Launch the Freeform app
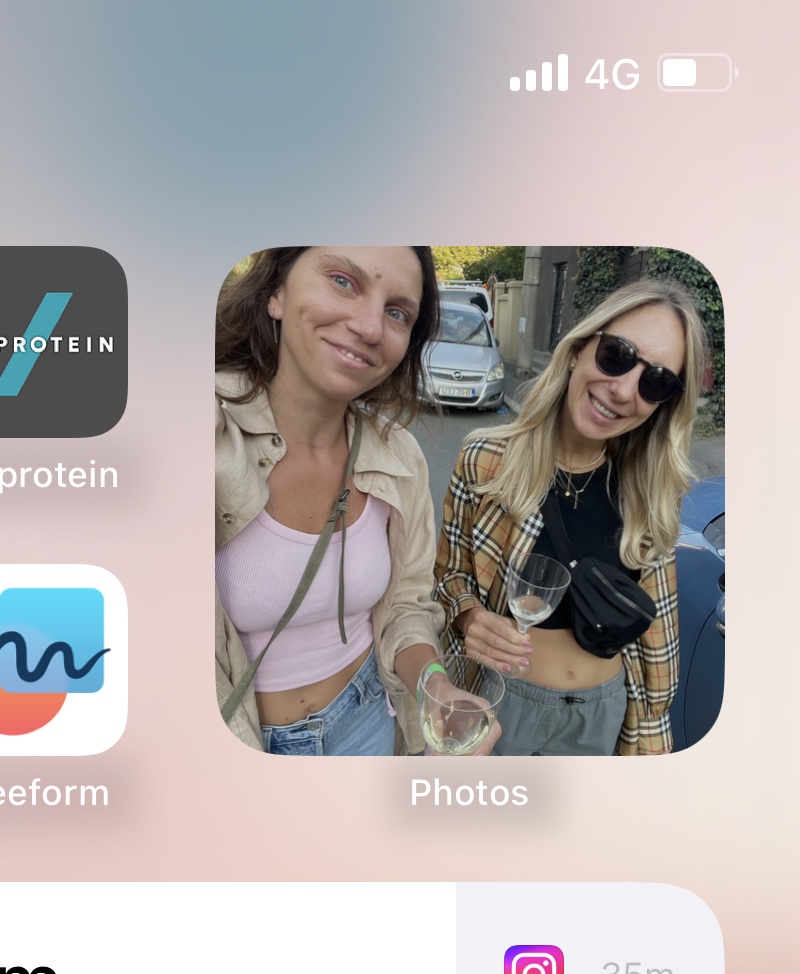The width and height of the screenshot is (800, 974). (58, 660)
